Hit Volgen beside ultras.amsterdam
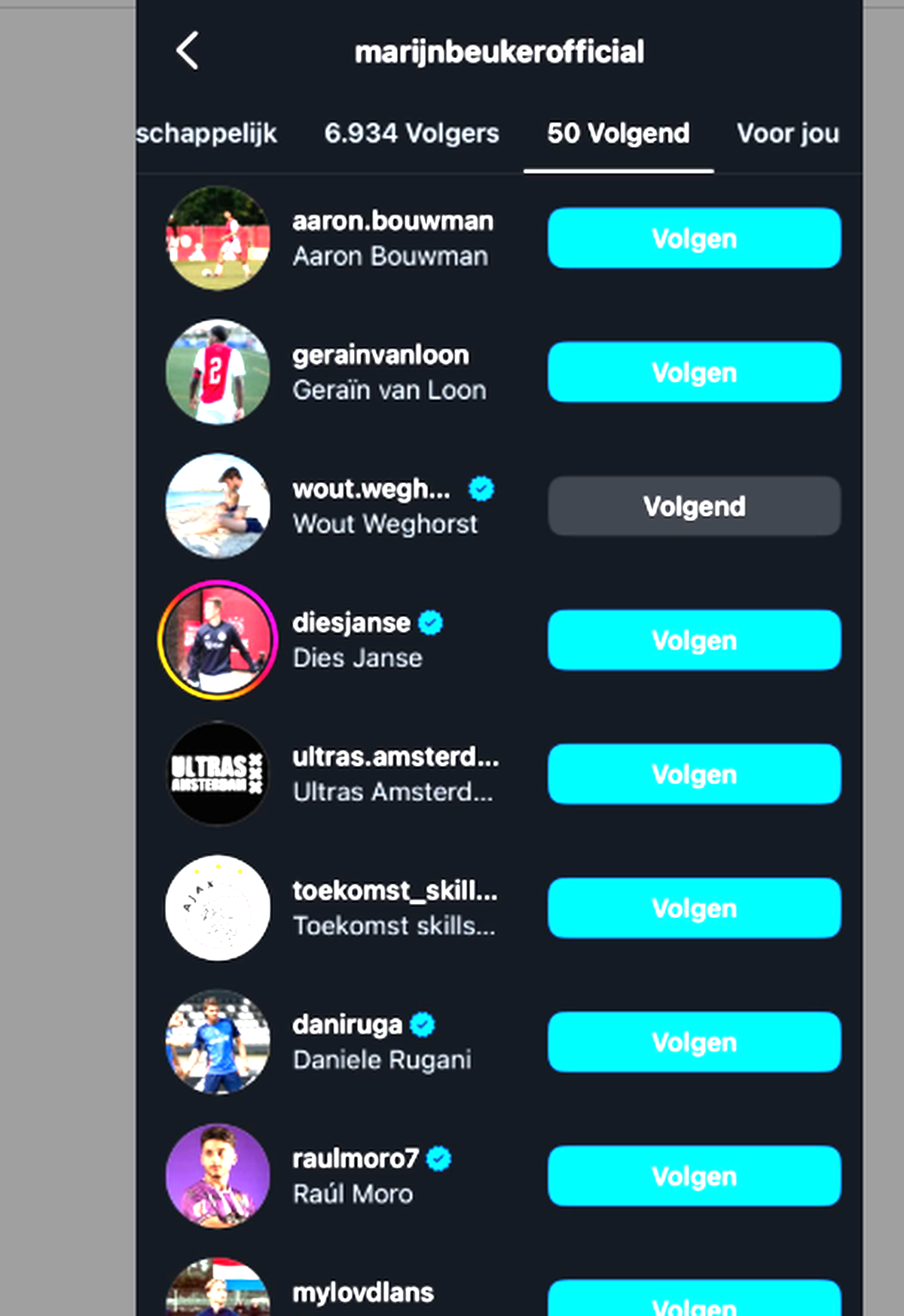 [x=694, y=774]
